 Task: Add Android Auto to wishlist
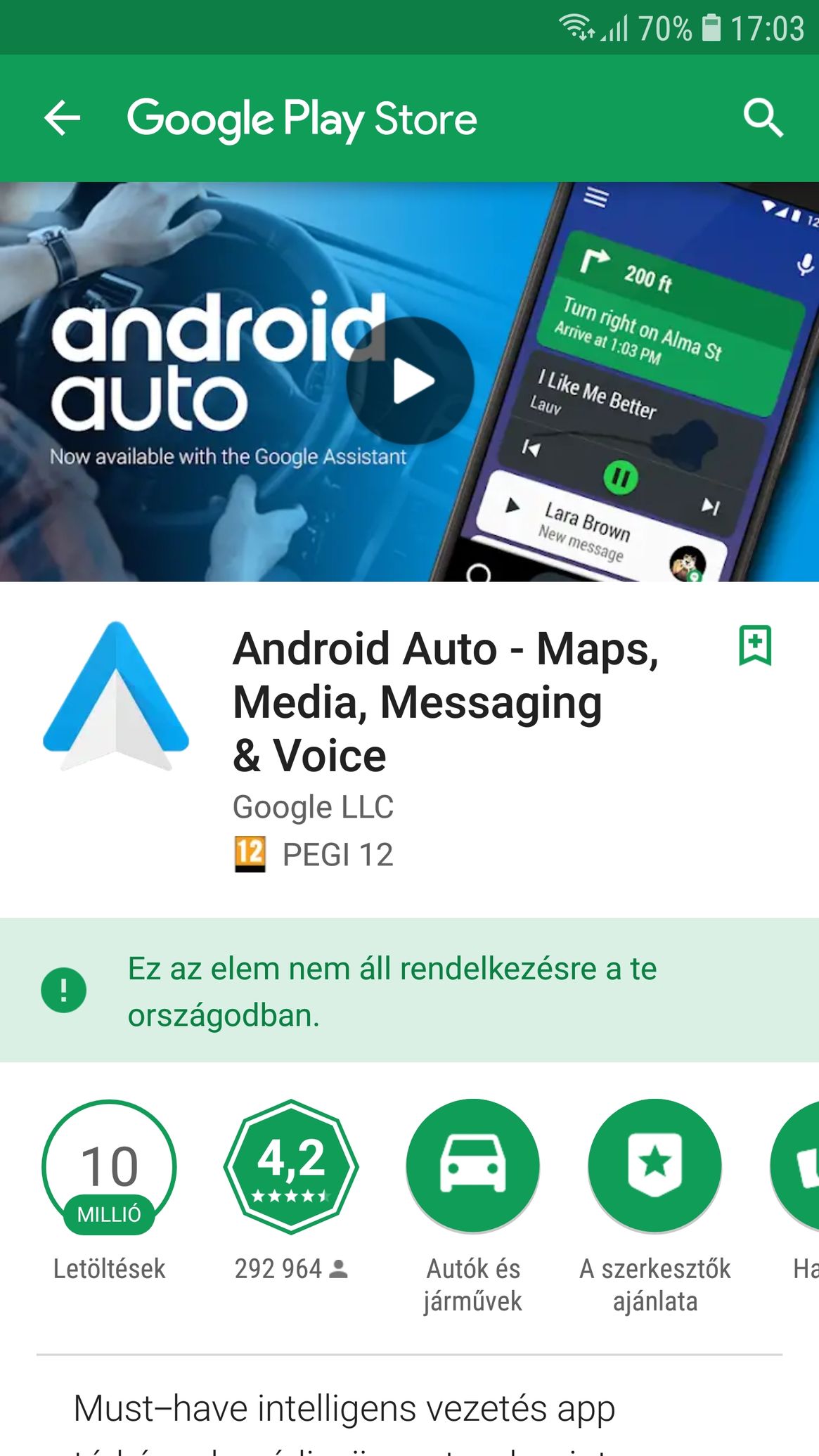(755, 645)
